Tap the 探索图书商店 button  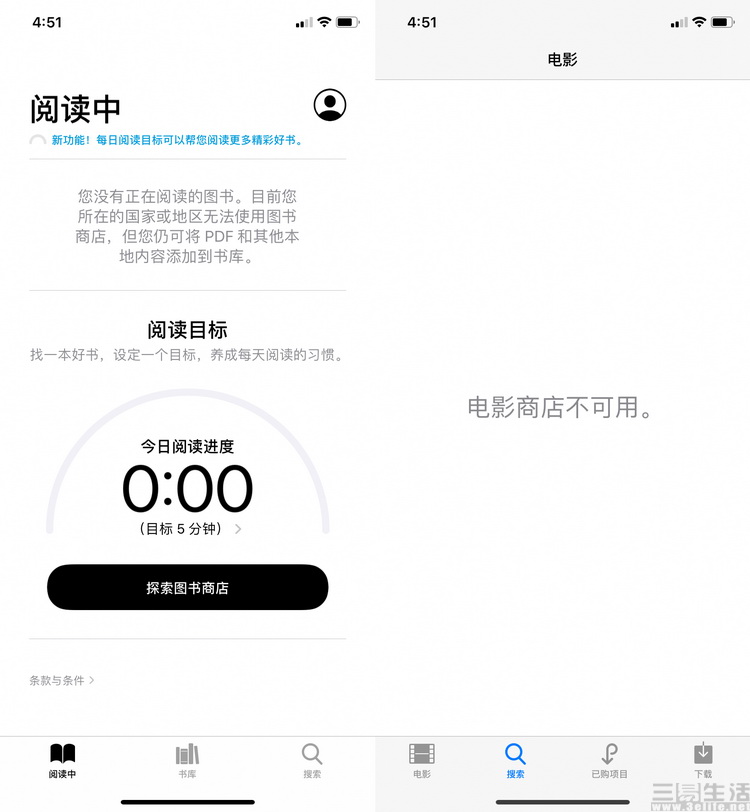(x=187, y=587)
